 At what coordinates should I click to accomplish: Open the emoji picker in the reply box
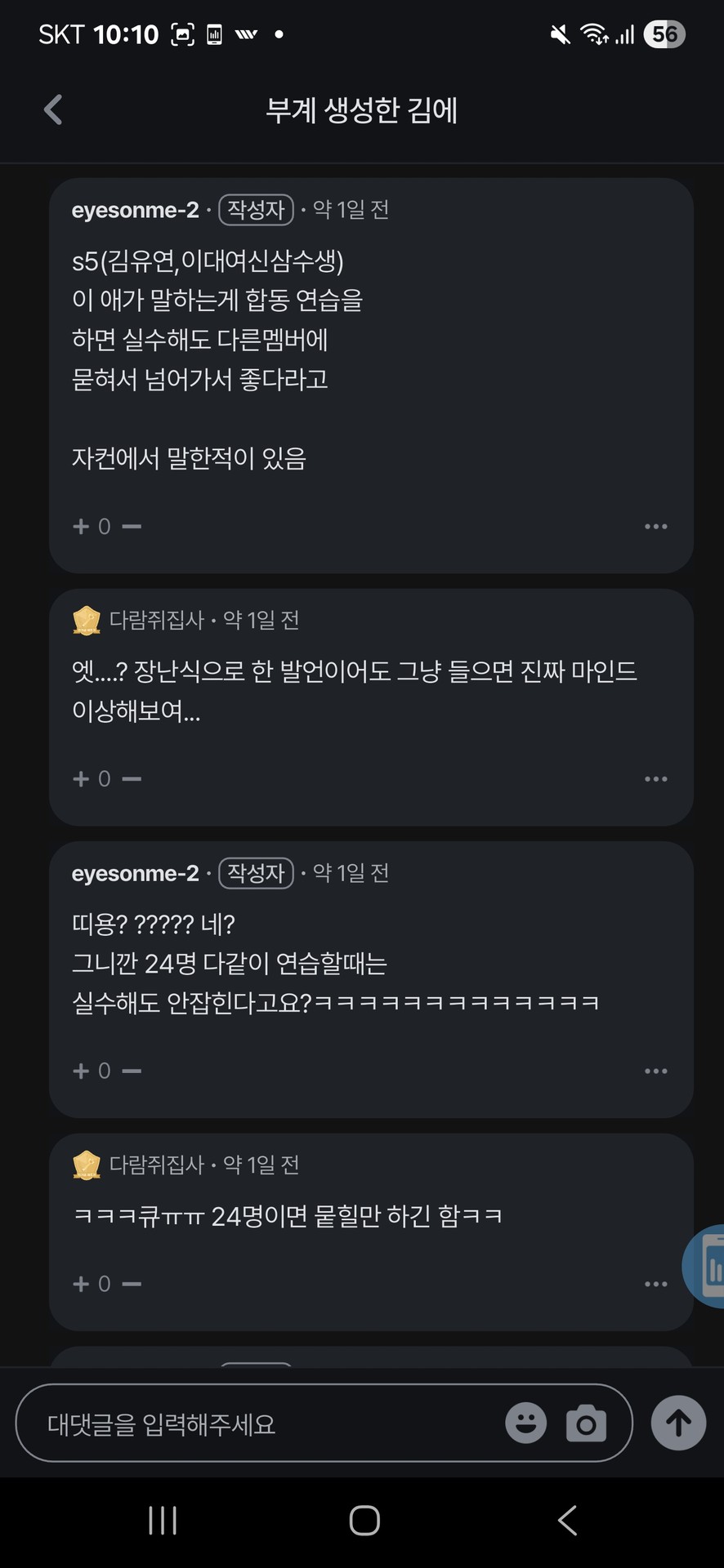[x=525, y=1423]
